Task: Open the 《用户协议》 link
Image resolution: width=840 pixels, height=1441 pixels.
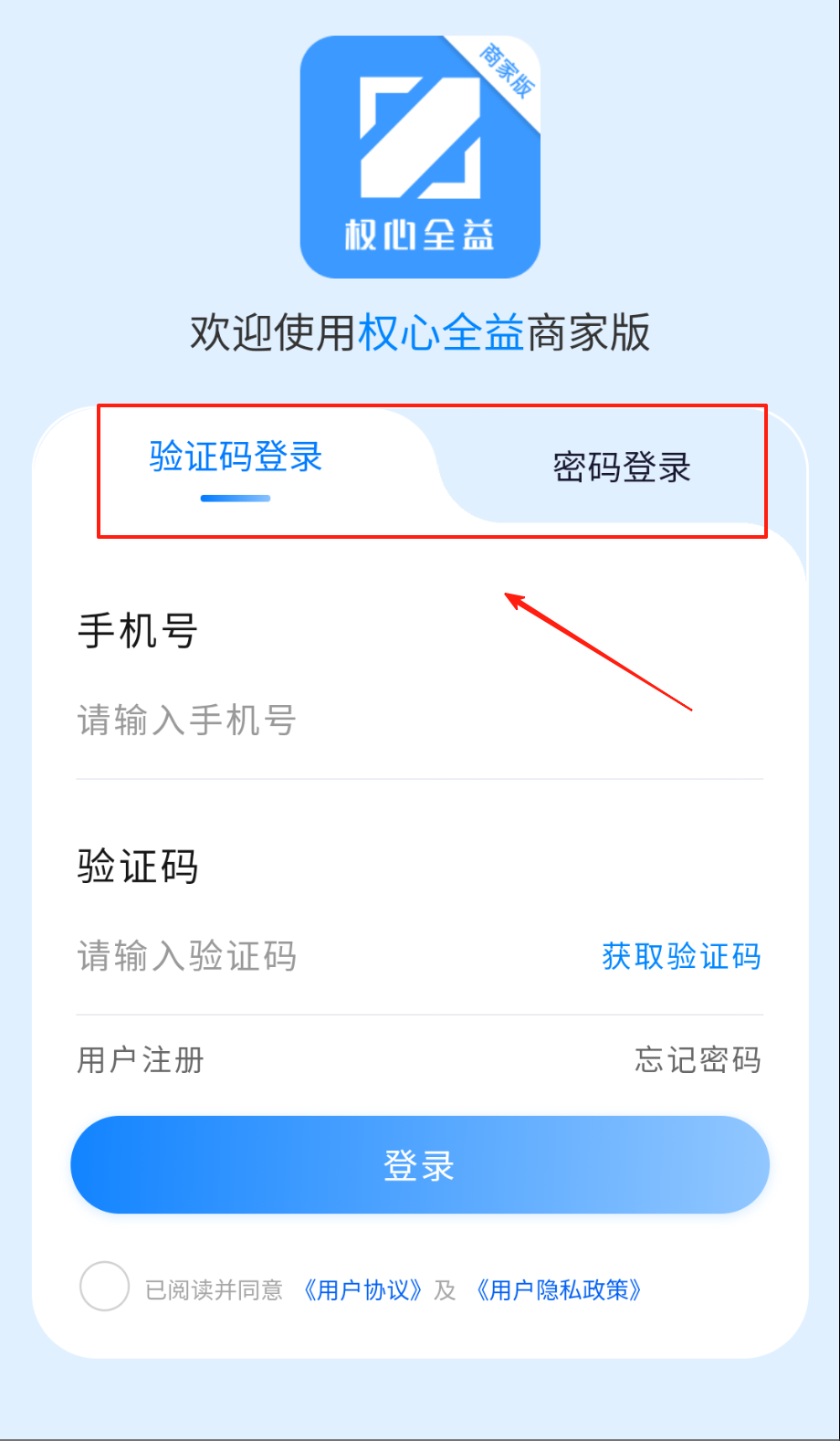Action: 362,1290
